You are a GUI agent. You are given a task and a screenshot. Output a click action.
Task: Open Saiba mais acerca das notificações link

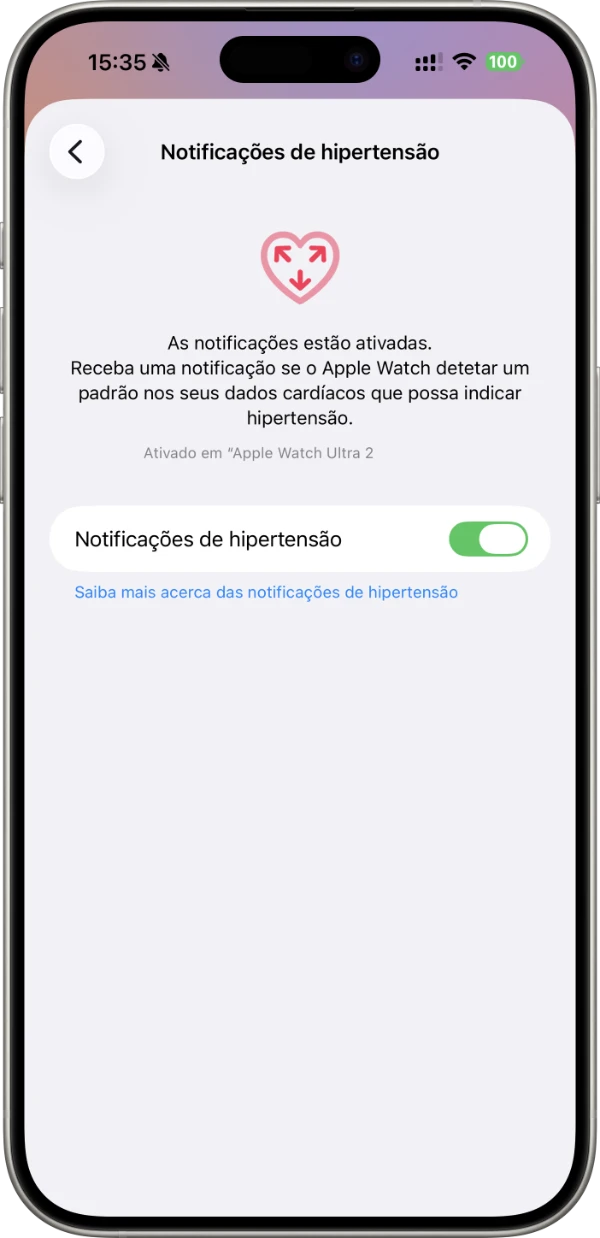tap(266, 592)
